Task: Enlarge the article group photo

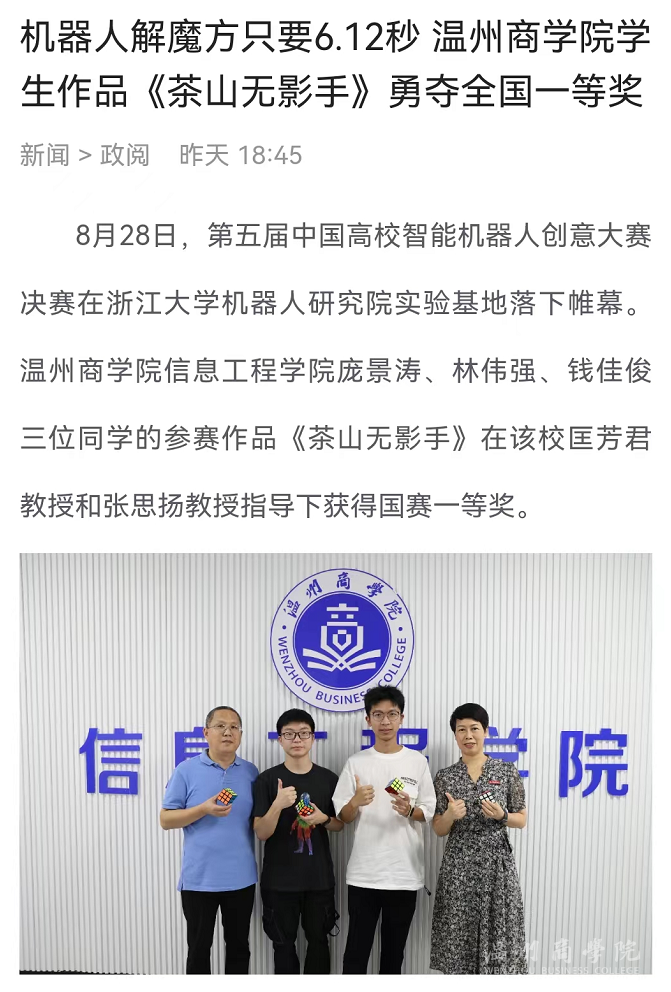Action: coord(336,763)
